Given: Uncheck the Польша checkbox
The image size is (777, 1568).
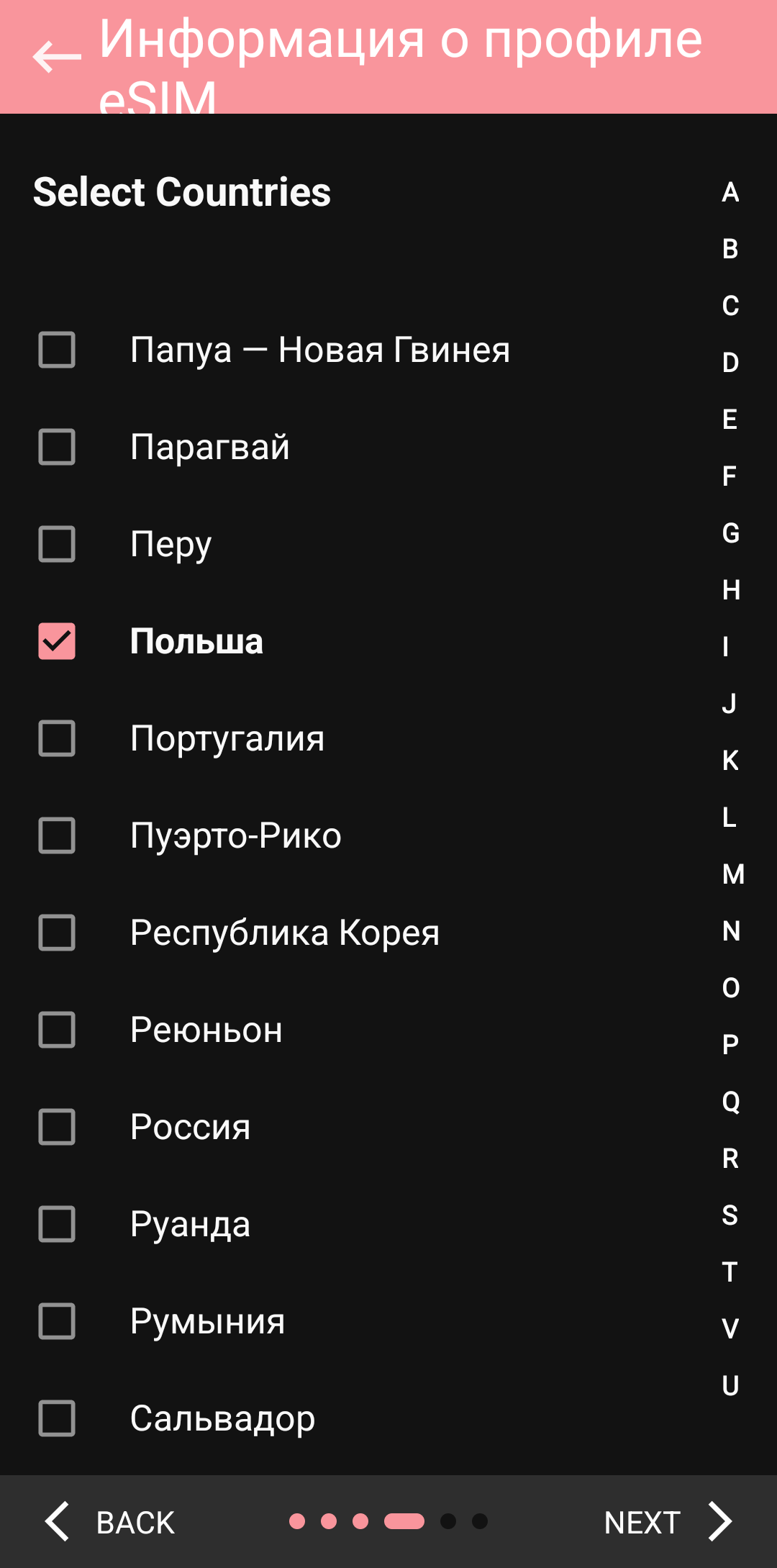Looking at the screenshot, I should pyautogui.click(x=57, y=641).
